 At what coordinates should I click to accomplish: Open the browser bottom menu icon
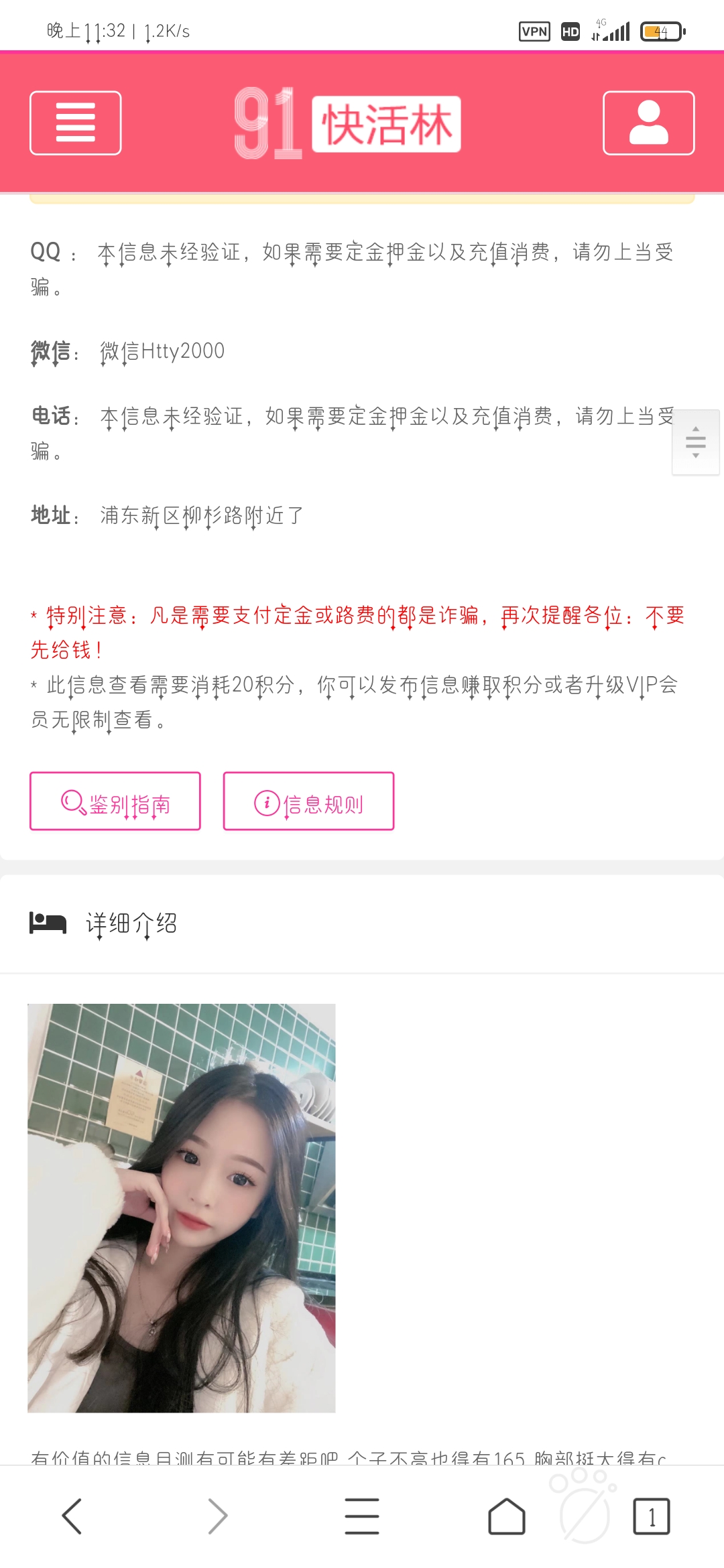point(362,1517)
